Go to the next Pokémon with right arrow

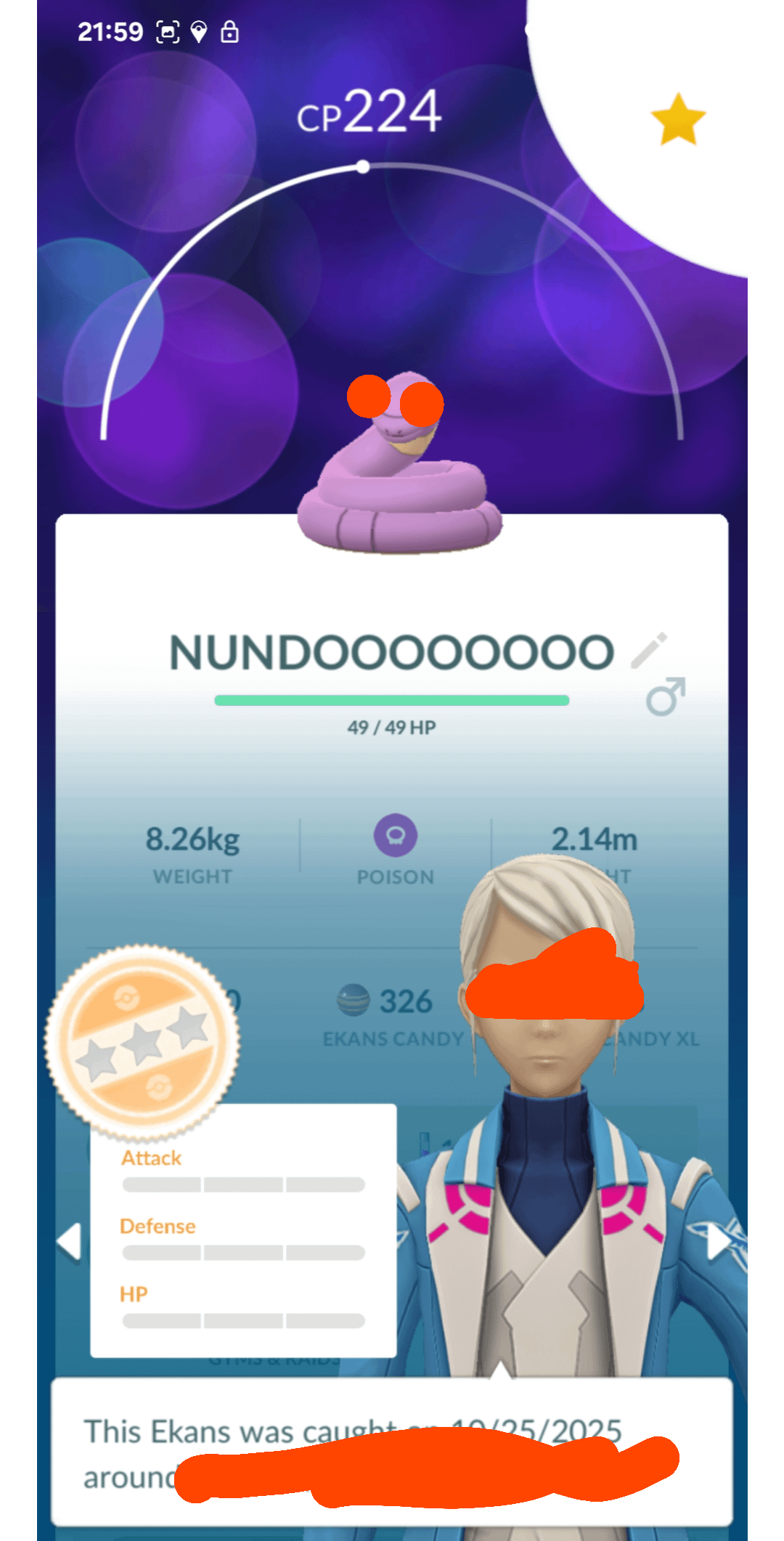718,1242
